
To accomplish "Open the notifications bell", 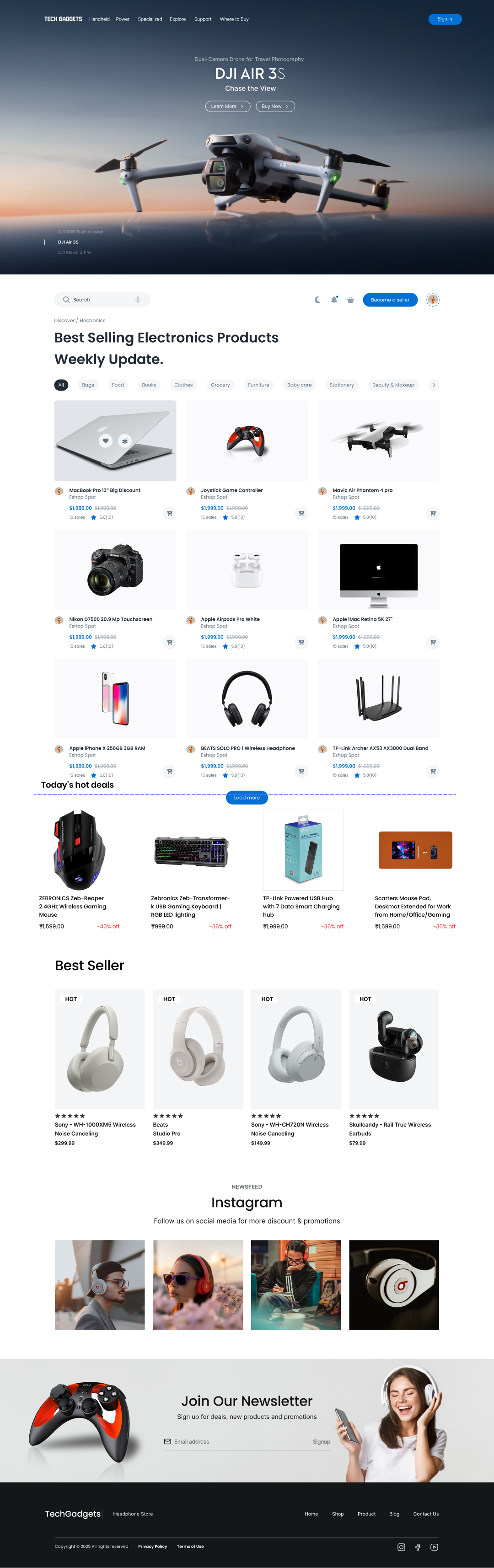I will pos(334,300).
